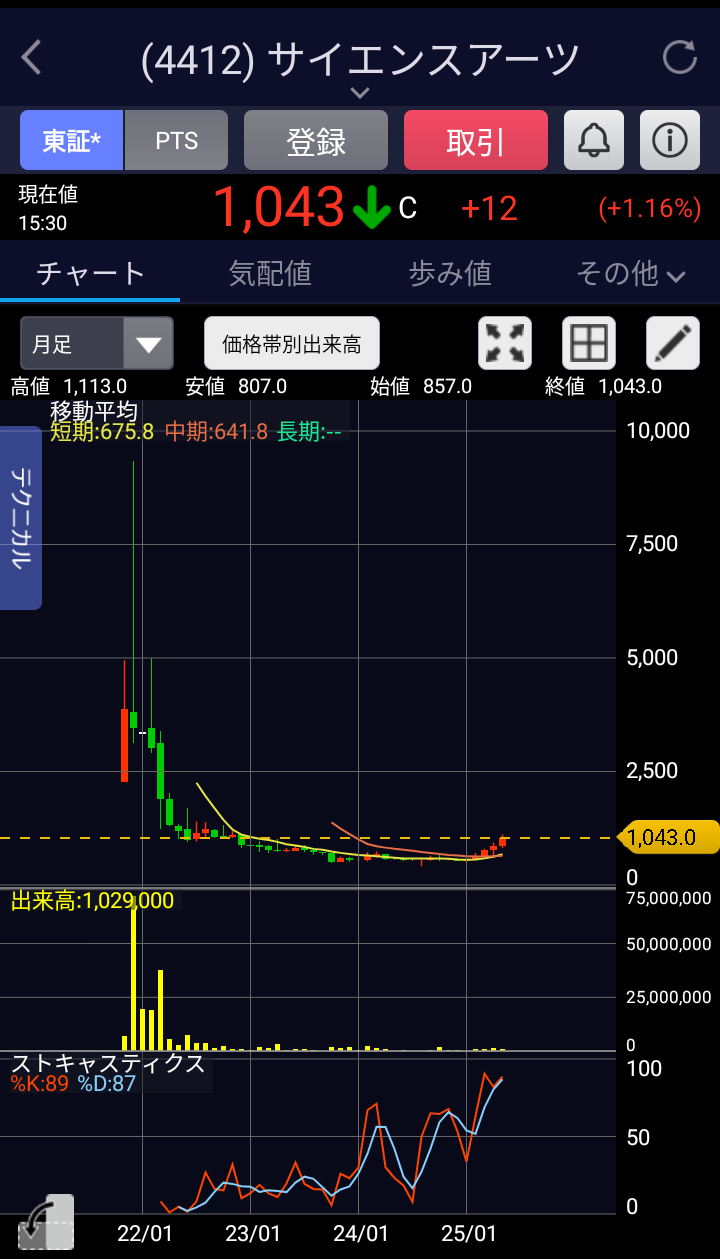720x1259 pixels.
Task: Expand the stock name chevron
Action: [360, 93]
